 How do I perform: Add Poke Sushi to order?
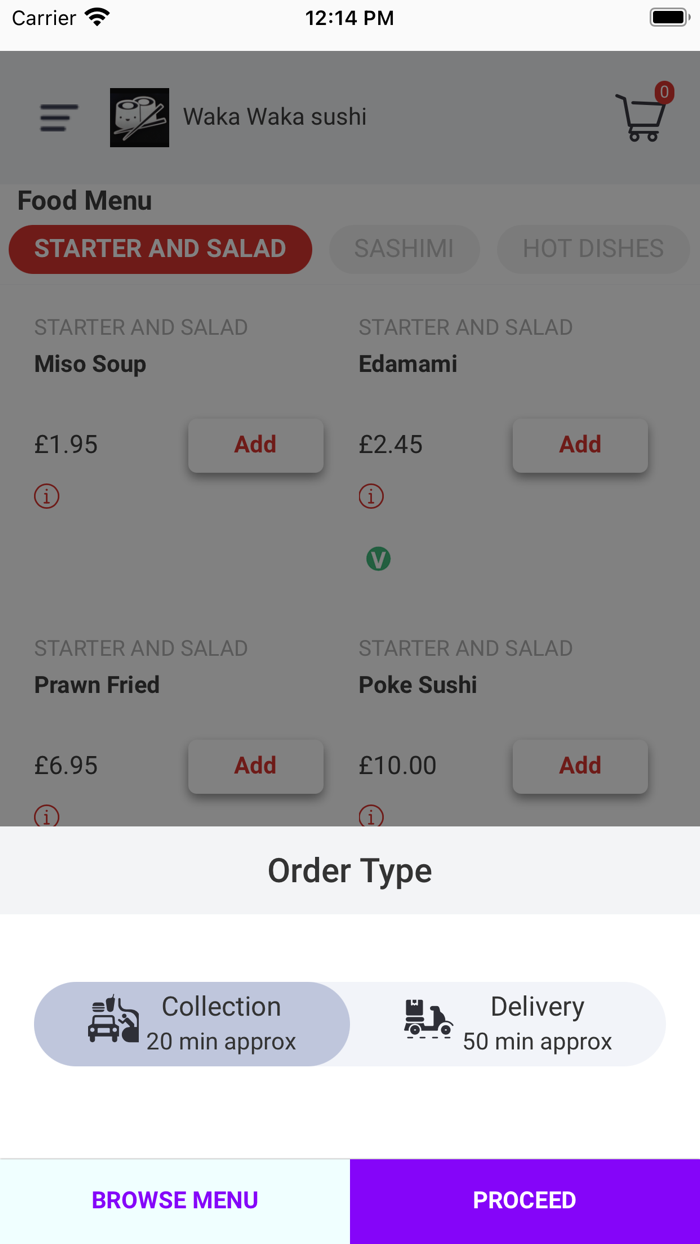point(580,766)
